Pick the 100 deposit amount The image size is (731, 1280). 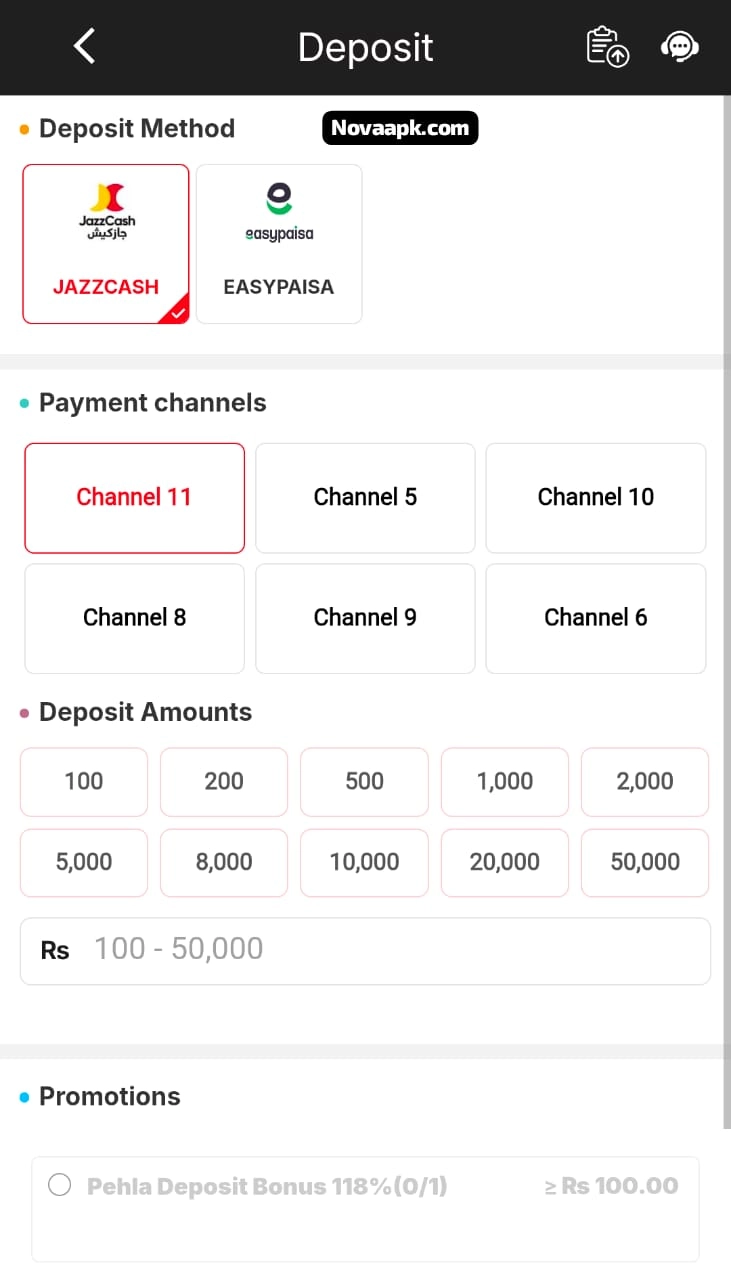point(84,781)
